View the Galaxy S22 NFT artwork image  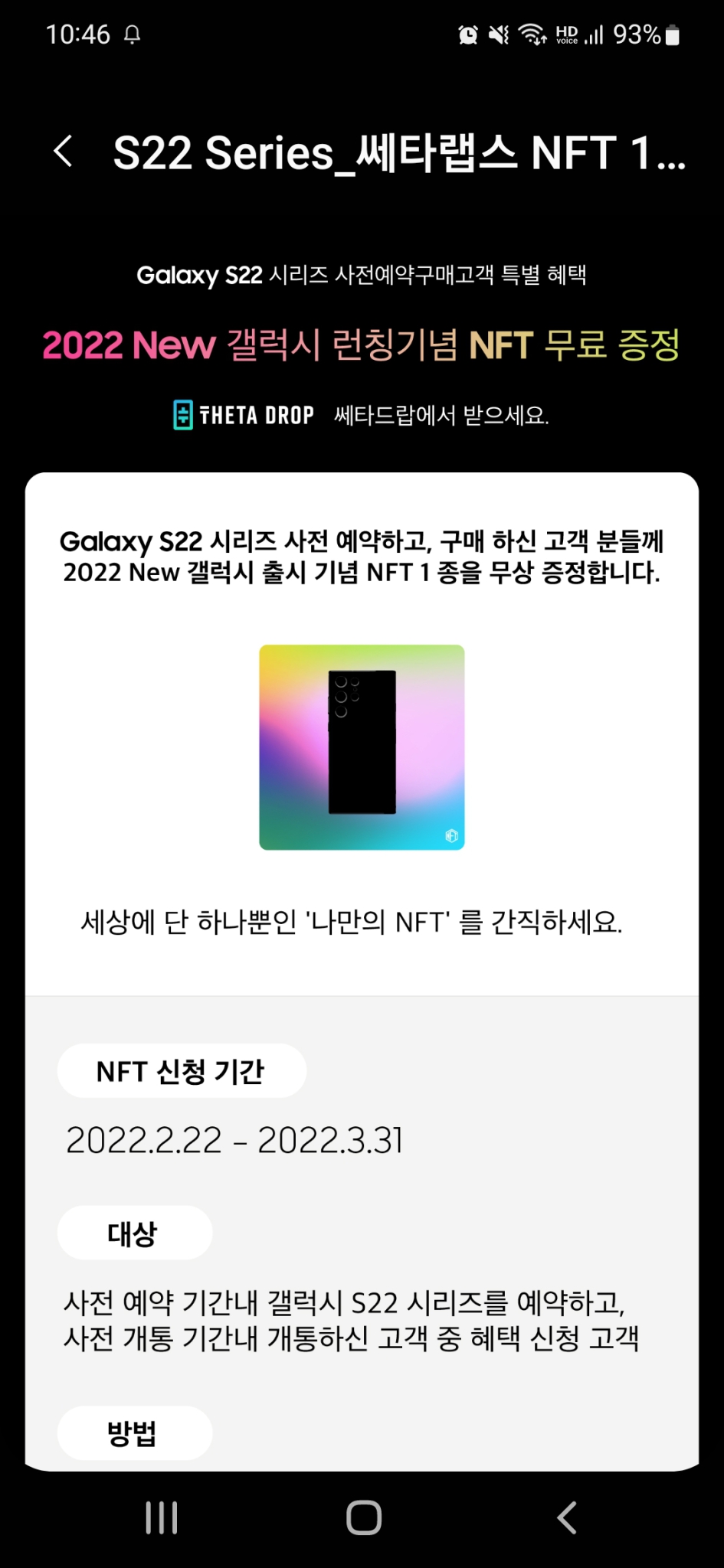[362, 746]
